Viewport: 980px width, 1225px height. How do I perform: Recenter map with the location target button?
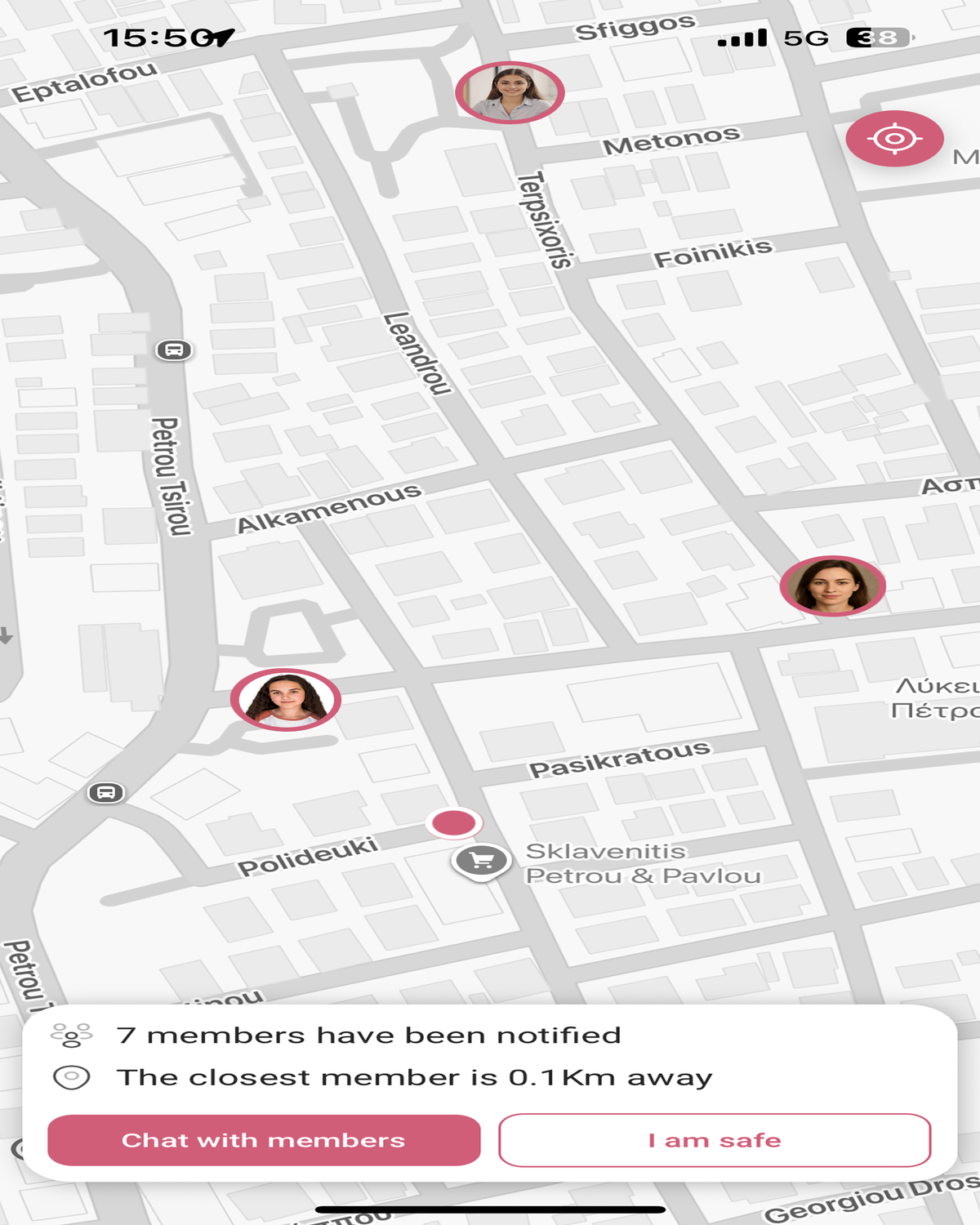coord(894,139)
